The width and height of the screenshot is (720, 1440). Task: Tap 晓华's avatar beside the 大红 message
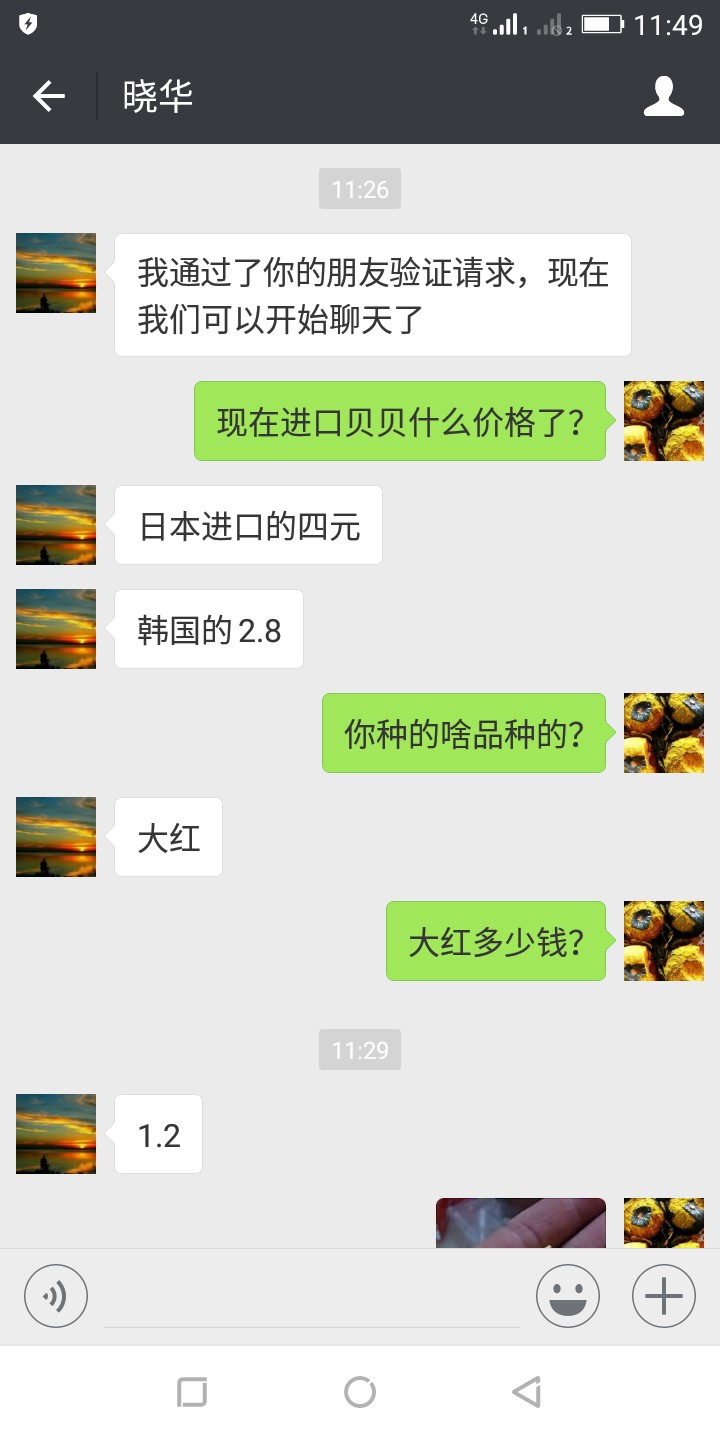tap(56, 837)
